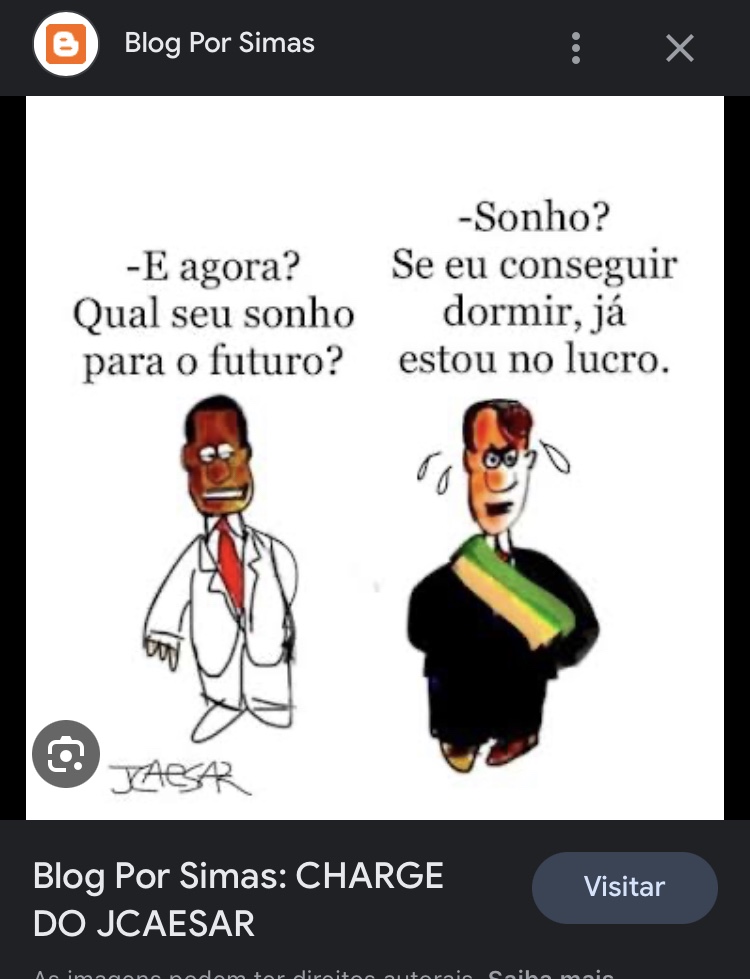Open the Blog Por Simas source
This screenshot has width=750, height=979.
[219, 44]
